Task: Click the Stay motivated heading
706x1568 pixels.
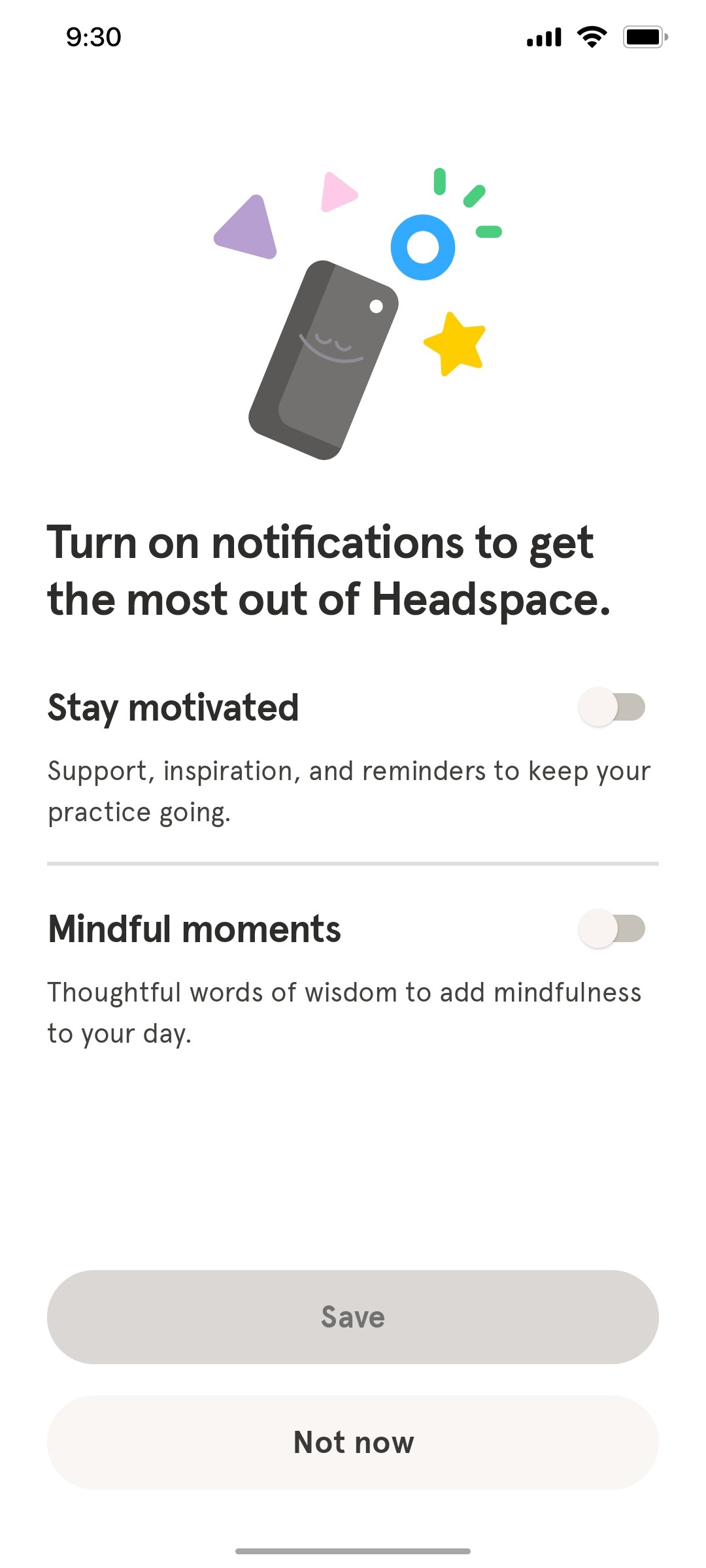Action: point(173,706)
